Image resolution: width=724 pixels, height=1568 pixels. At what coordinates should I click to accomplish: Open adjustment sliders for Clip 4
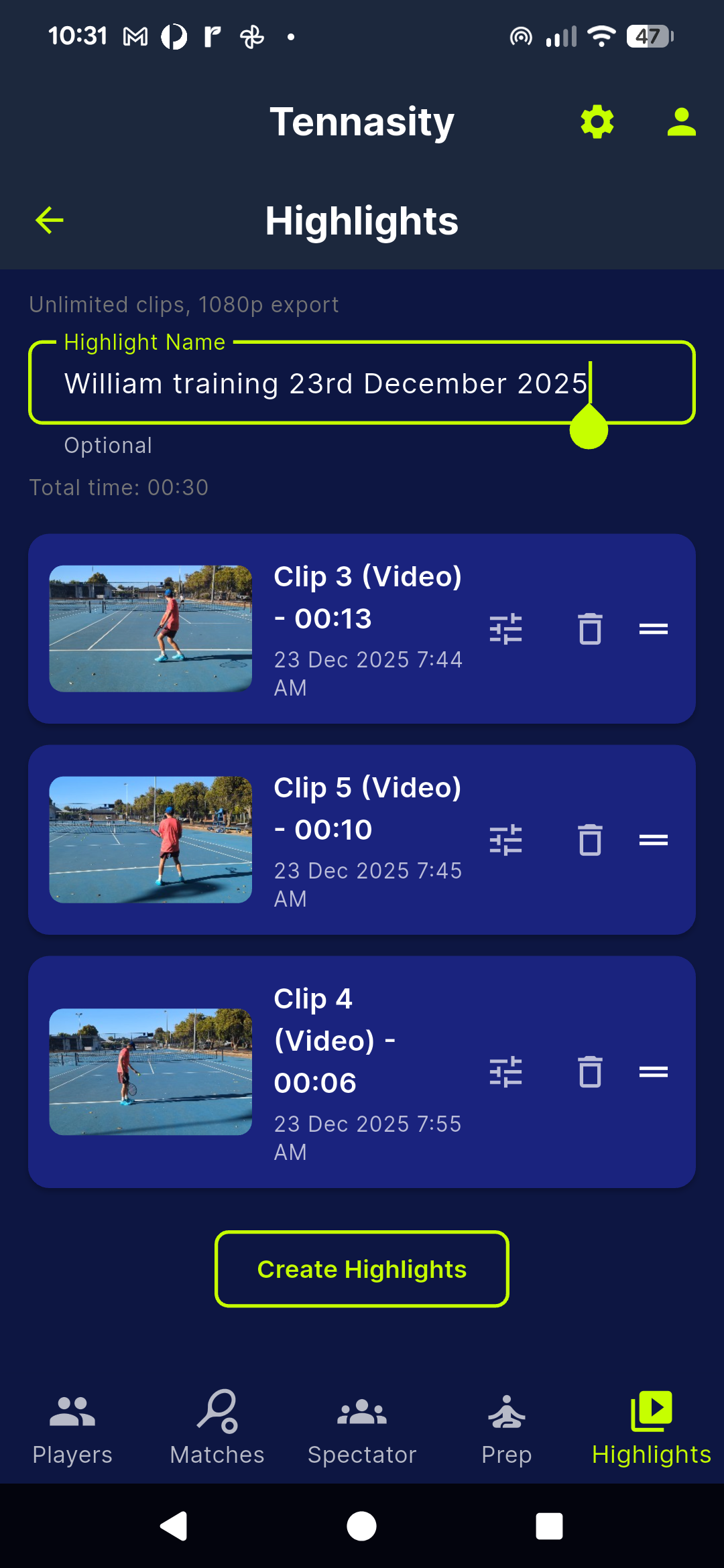click(x=505, y=1071)
